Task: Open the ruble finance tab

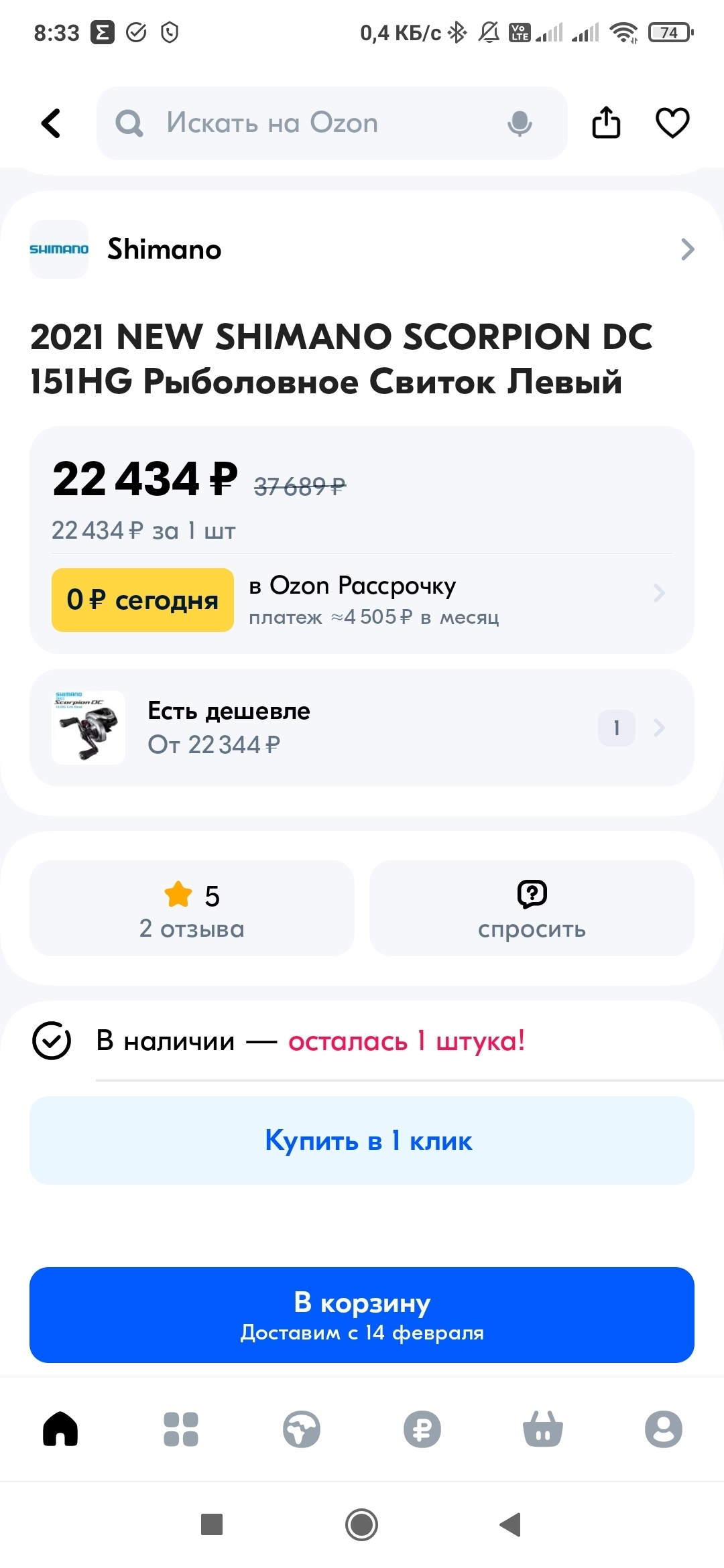Action: pos(422,1429)
